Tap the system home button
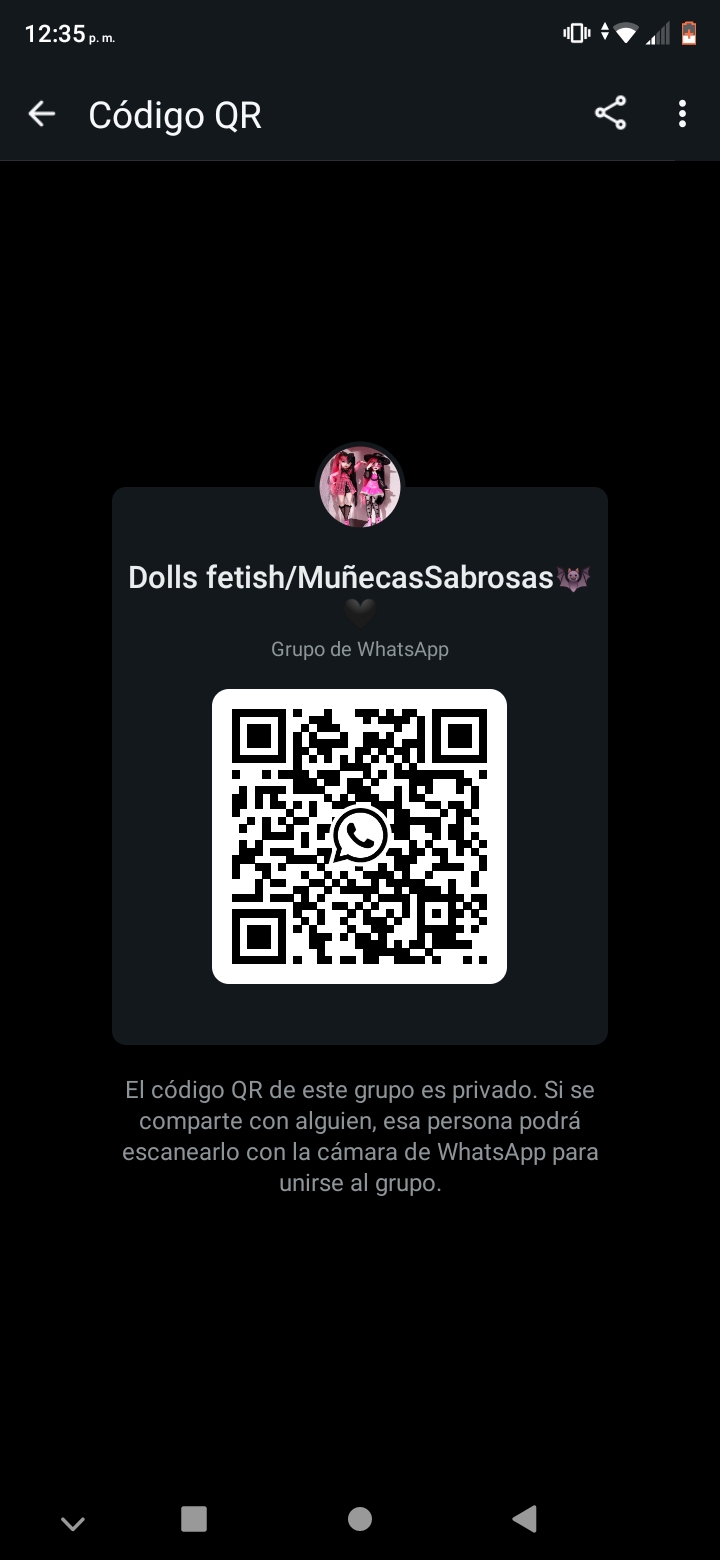This screenshot has width=720, height=1560. [x=360, y=1519]
